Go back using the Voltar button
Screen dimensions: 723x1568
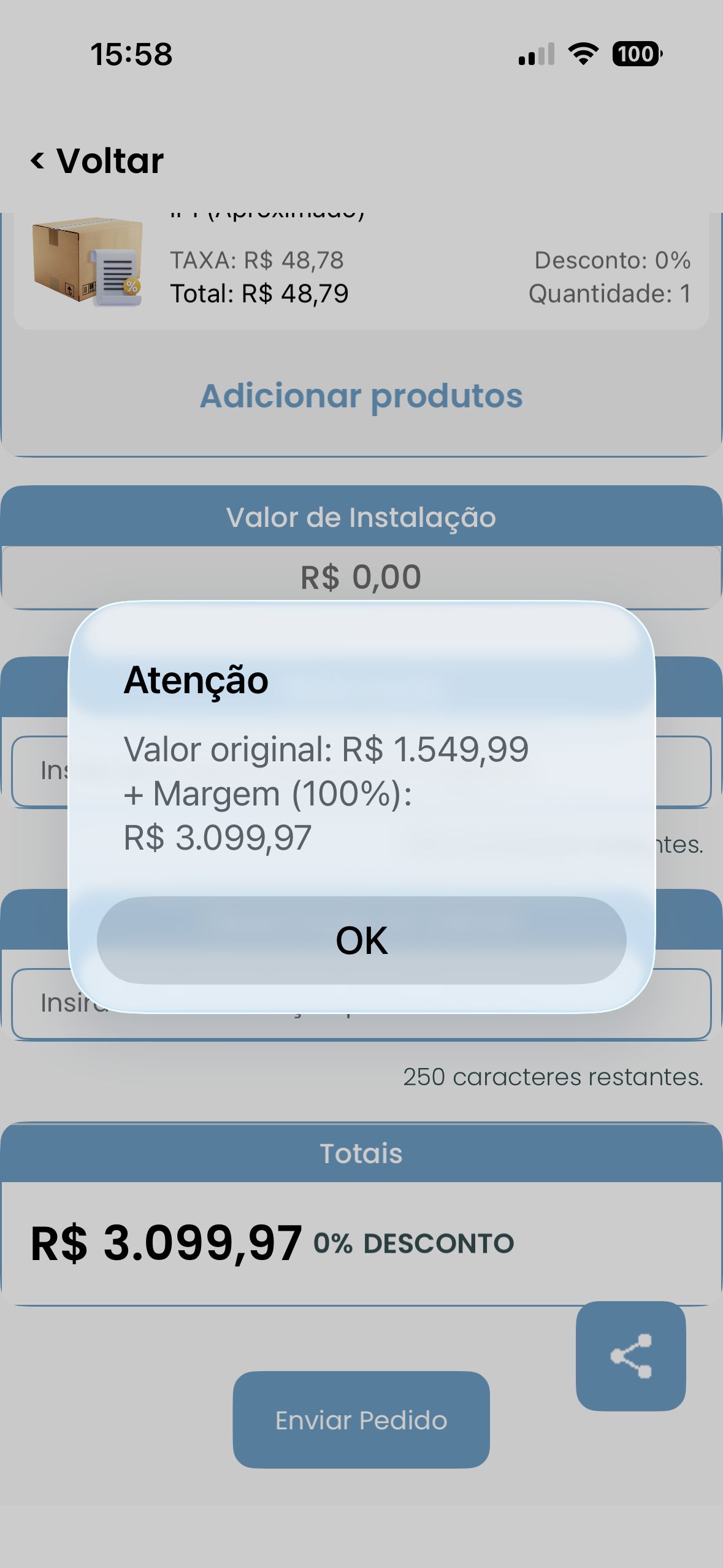(x=98, y=161)
